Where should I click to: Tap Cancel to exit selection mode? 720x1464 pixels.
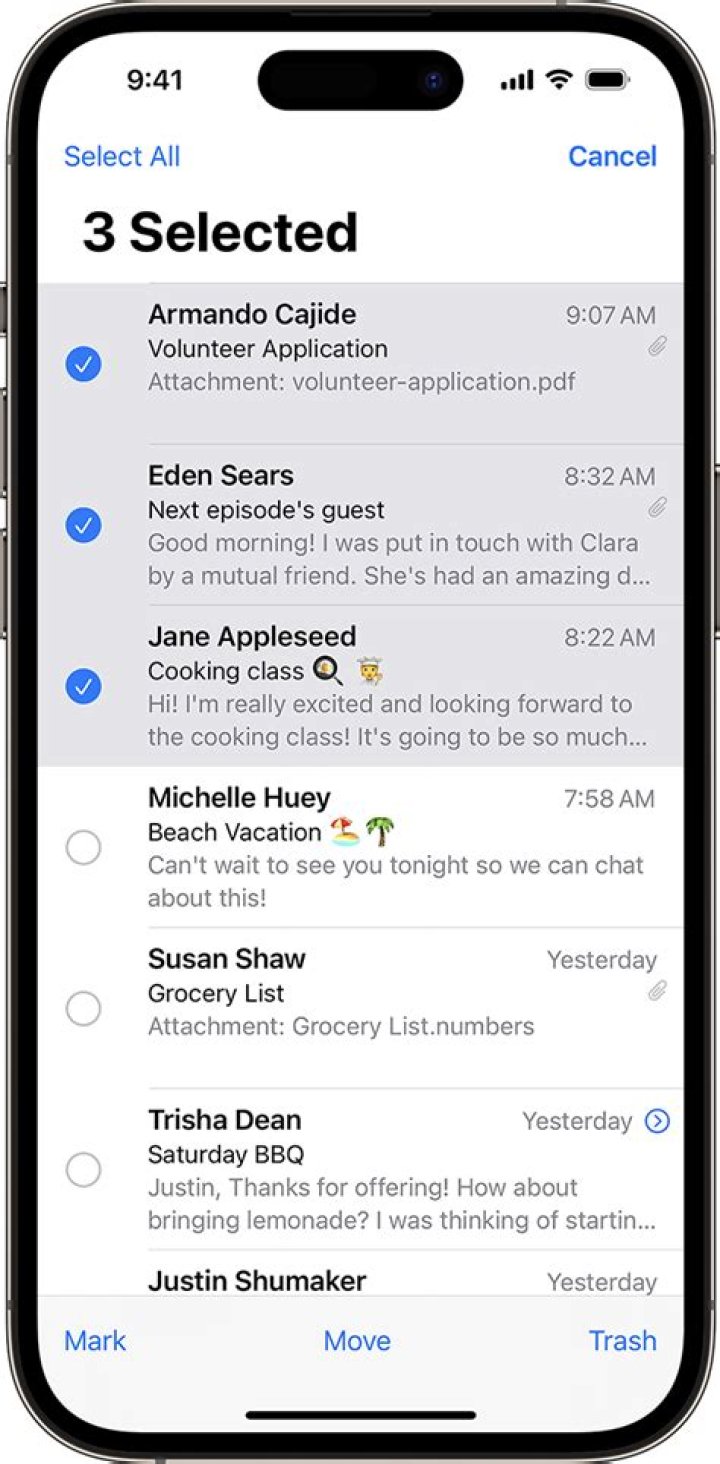611,156
